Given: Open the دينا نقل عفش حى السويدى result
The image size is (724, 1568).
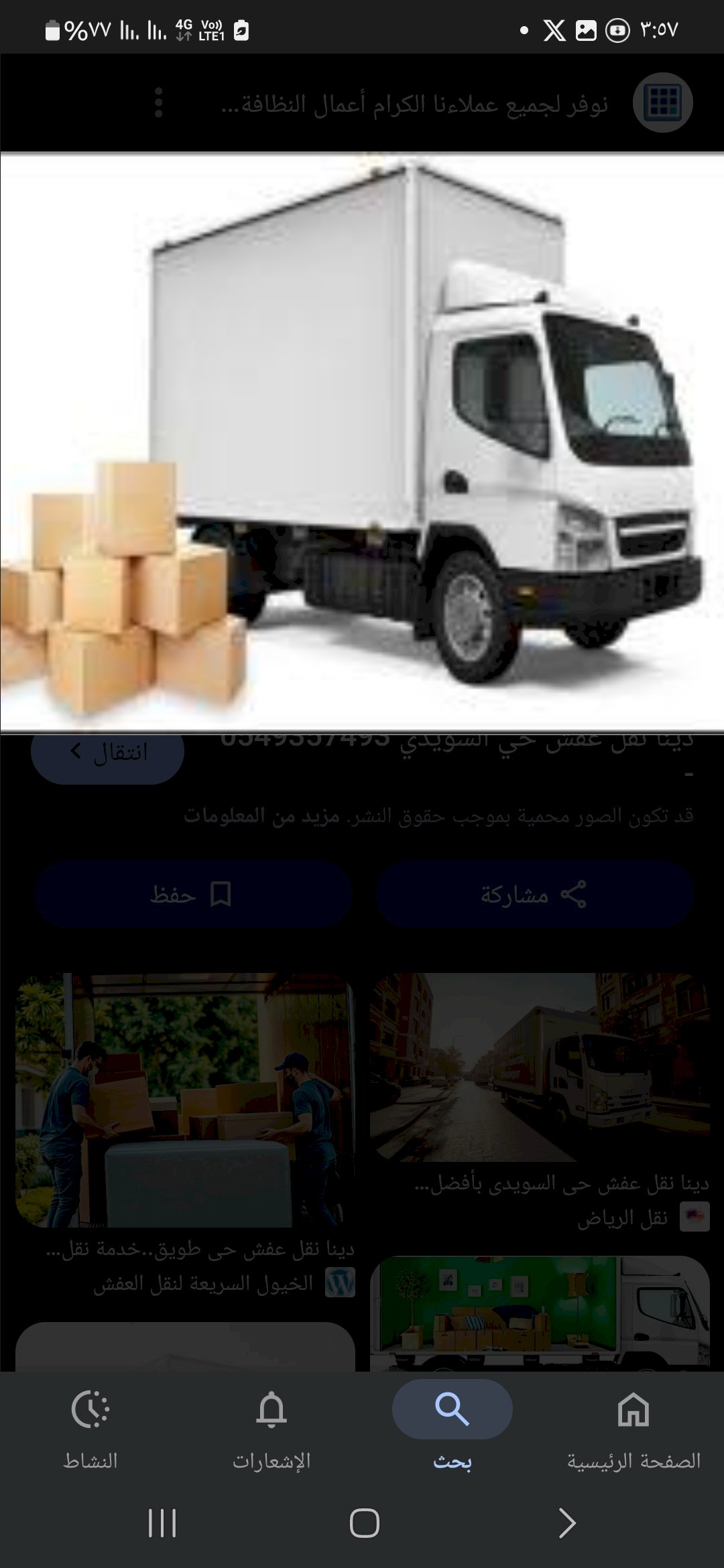Looking at the screenshot, I should (x=540, y=1067).
